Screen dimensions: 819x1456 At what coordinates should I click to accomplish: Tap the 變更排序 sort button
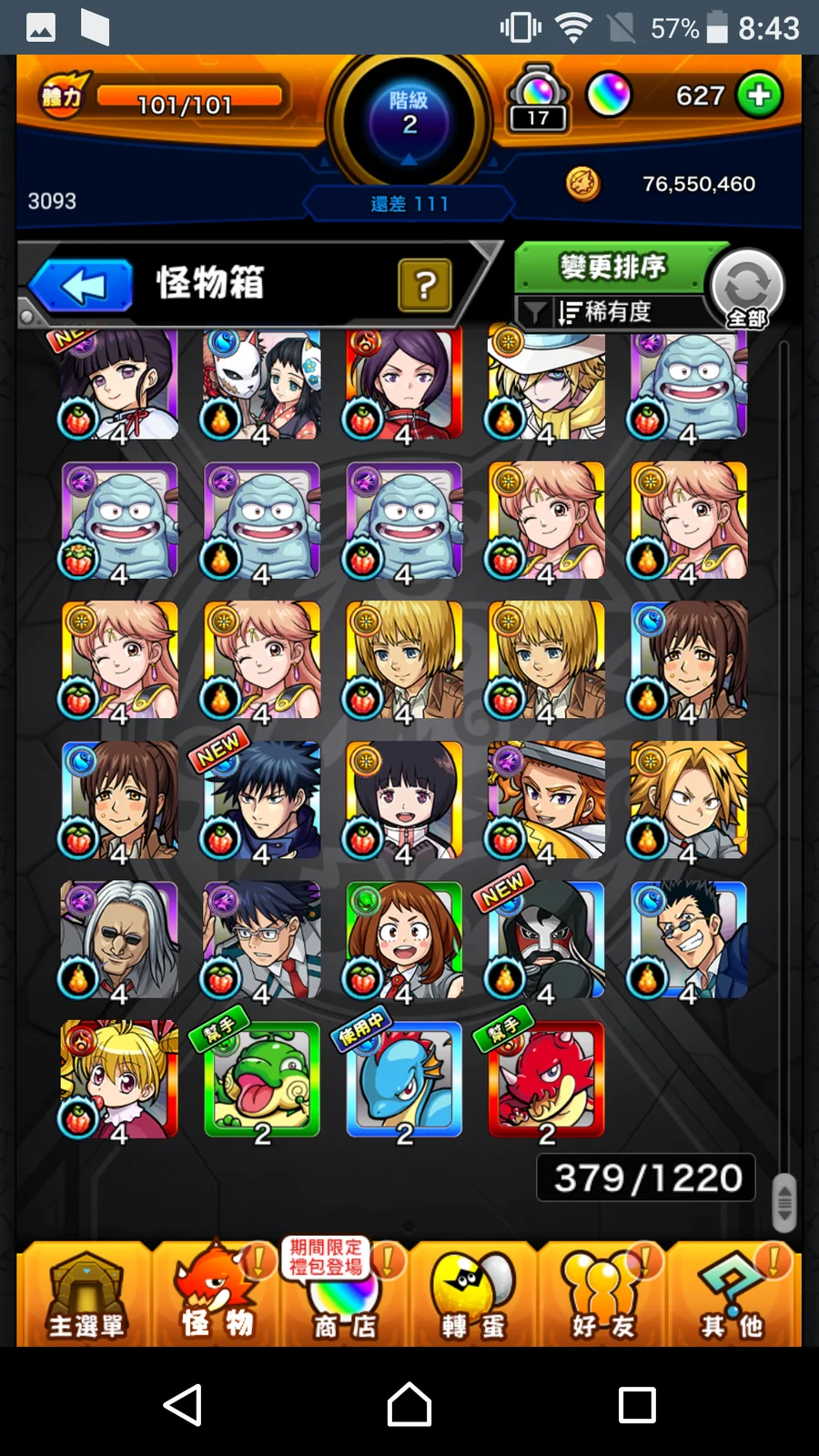612,268
